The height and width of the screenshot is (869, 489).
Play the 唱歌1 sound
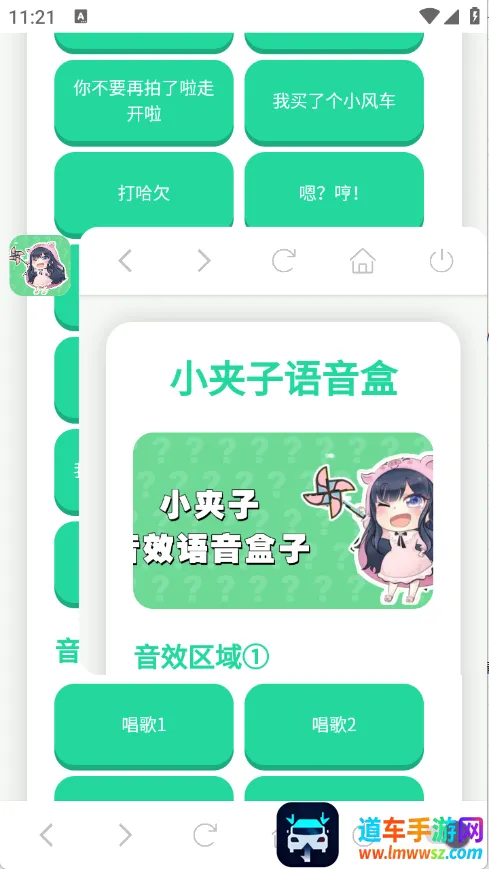coord(144,725)
